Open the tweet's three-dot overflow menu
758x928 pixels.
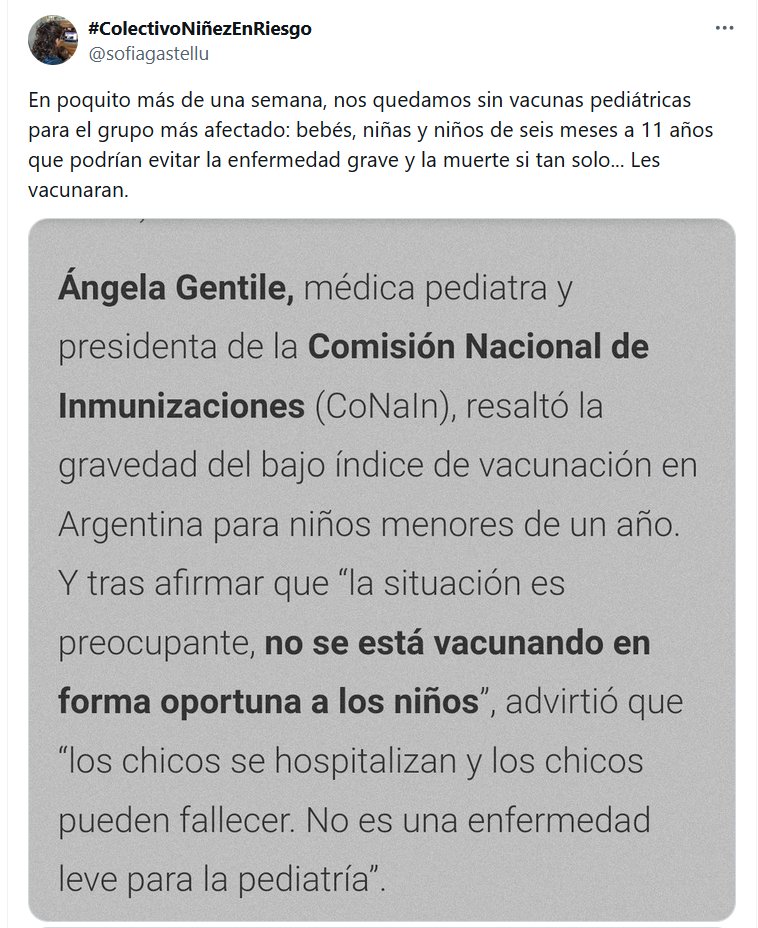[724, 29]
